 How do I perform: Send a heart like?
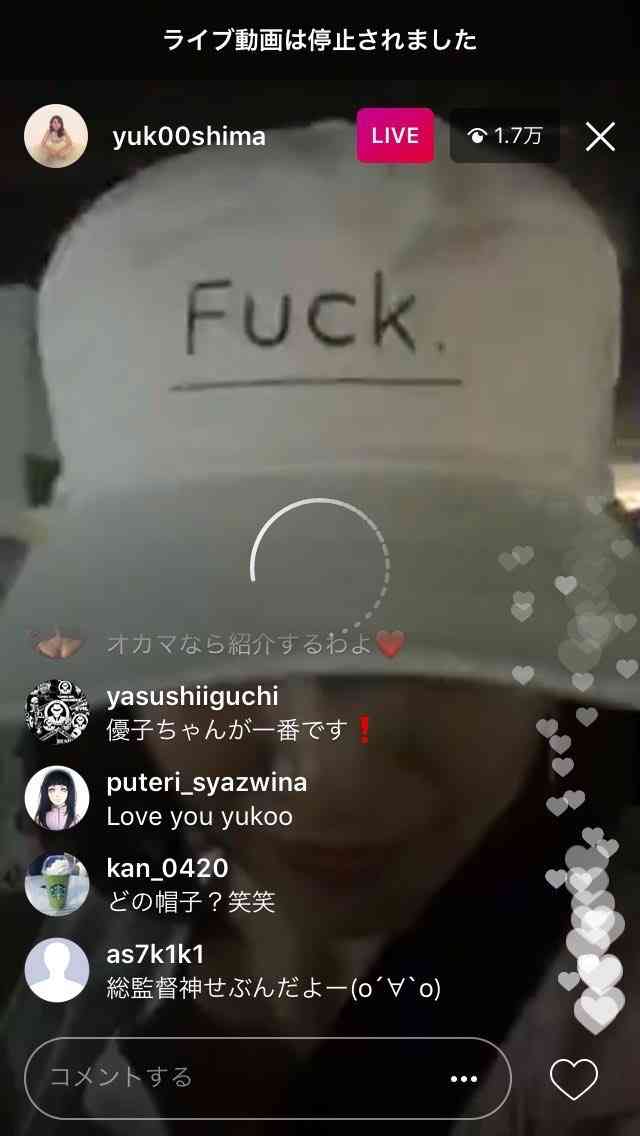[574, 1078]
